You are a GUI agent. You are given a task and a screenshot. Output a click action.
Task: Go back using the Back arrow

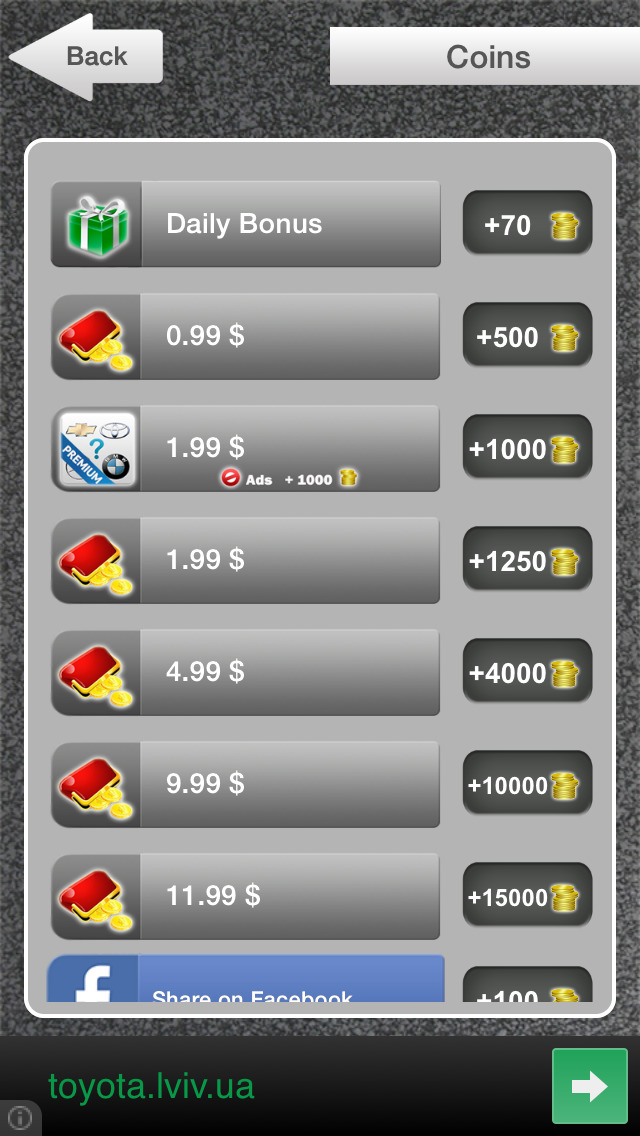coord(86,57)
